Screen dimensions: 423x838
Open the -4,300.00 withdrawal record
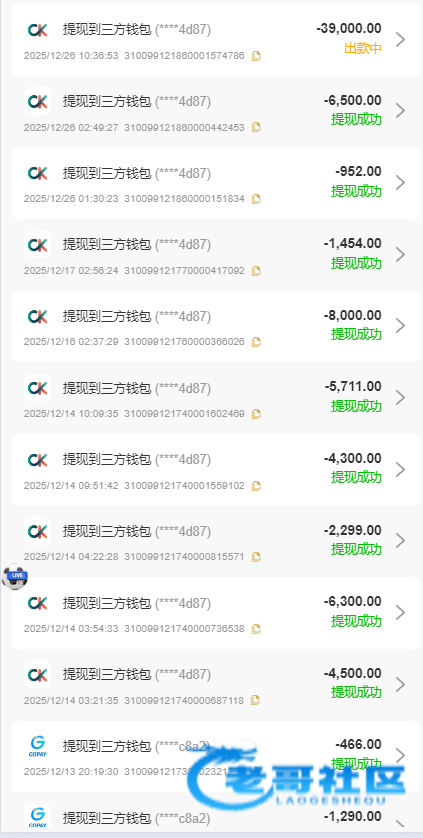(x=216, y=470)
